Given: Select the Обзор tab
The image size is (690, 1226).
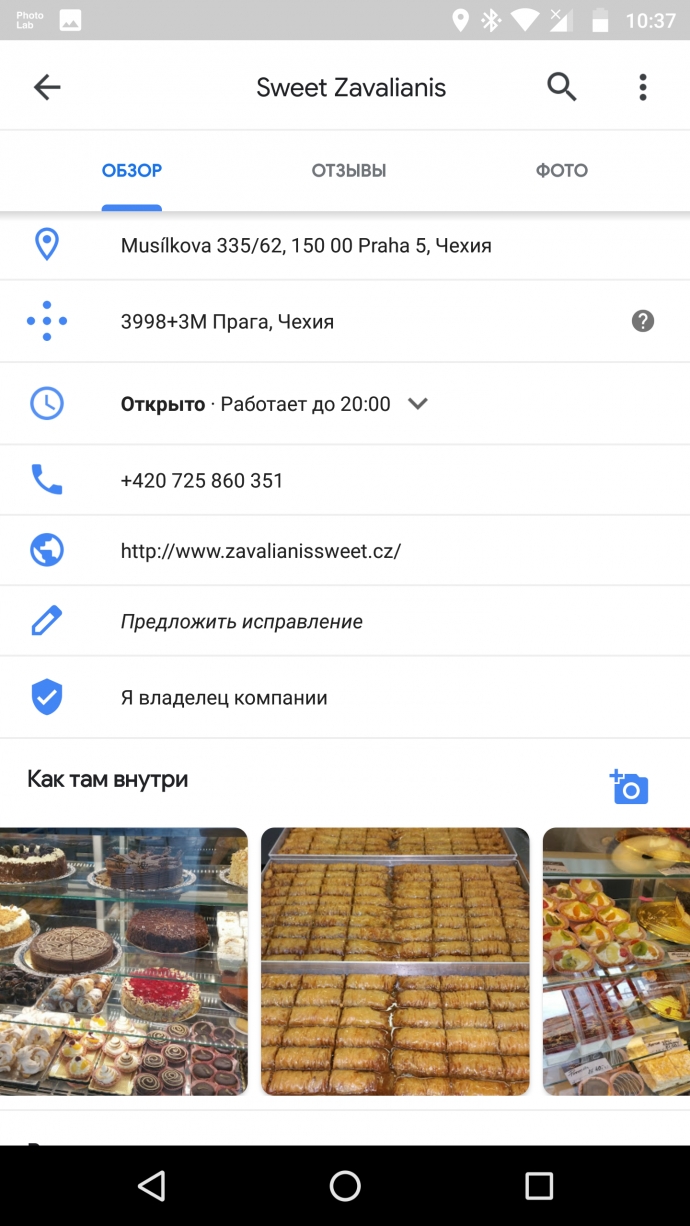Looking at the screenshot, I should [x=132, y=171].
